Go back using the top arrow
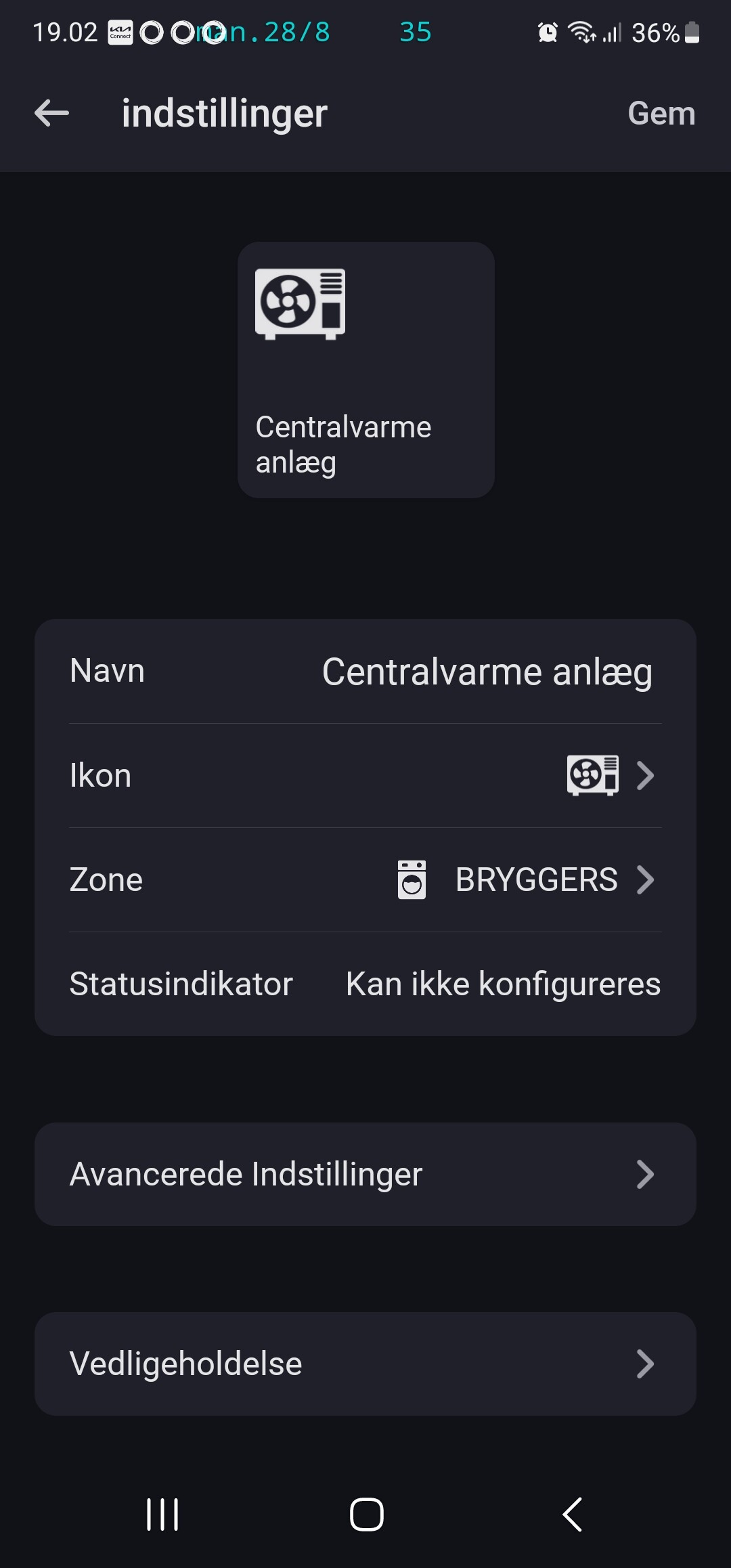Screen dimensions: 731x1568 [x=52, y=113]
